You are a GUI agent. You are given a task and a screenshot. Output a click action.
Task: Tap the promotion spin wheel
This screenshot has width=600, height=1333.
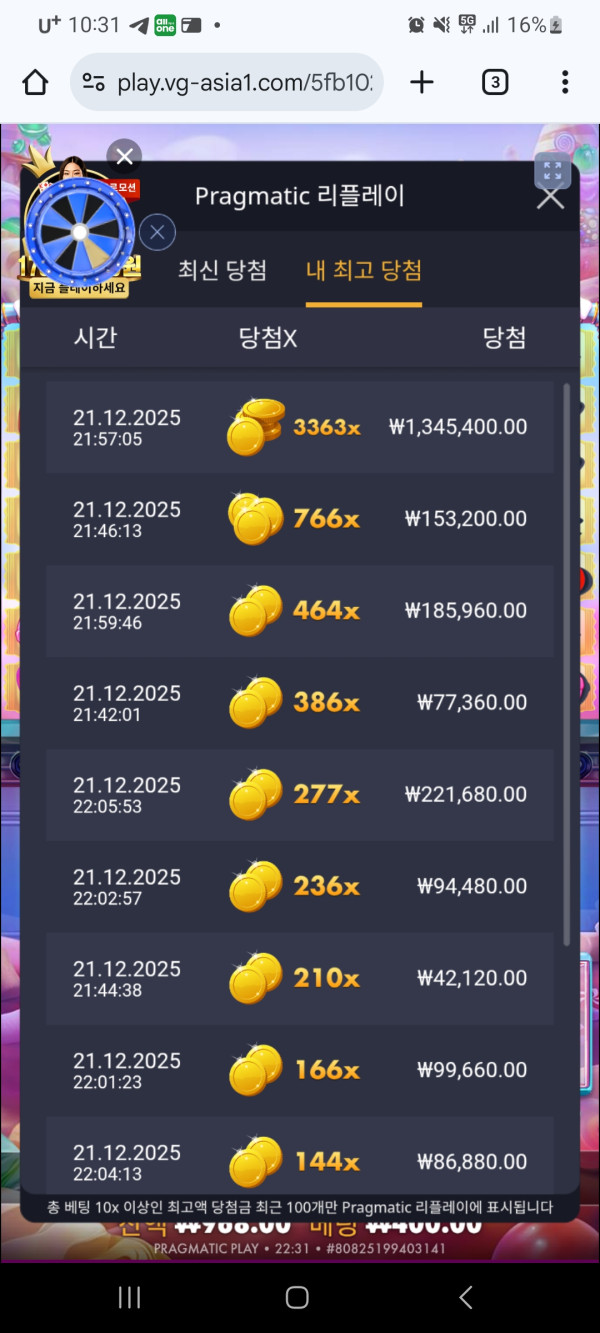coord(78,232)
